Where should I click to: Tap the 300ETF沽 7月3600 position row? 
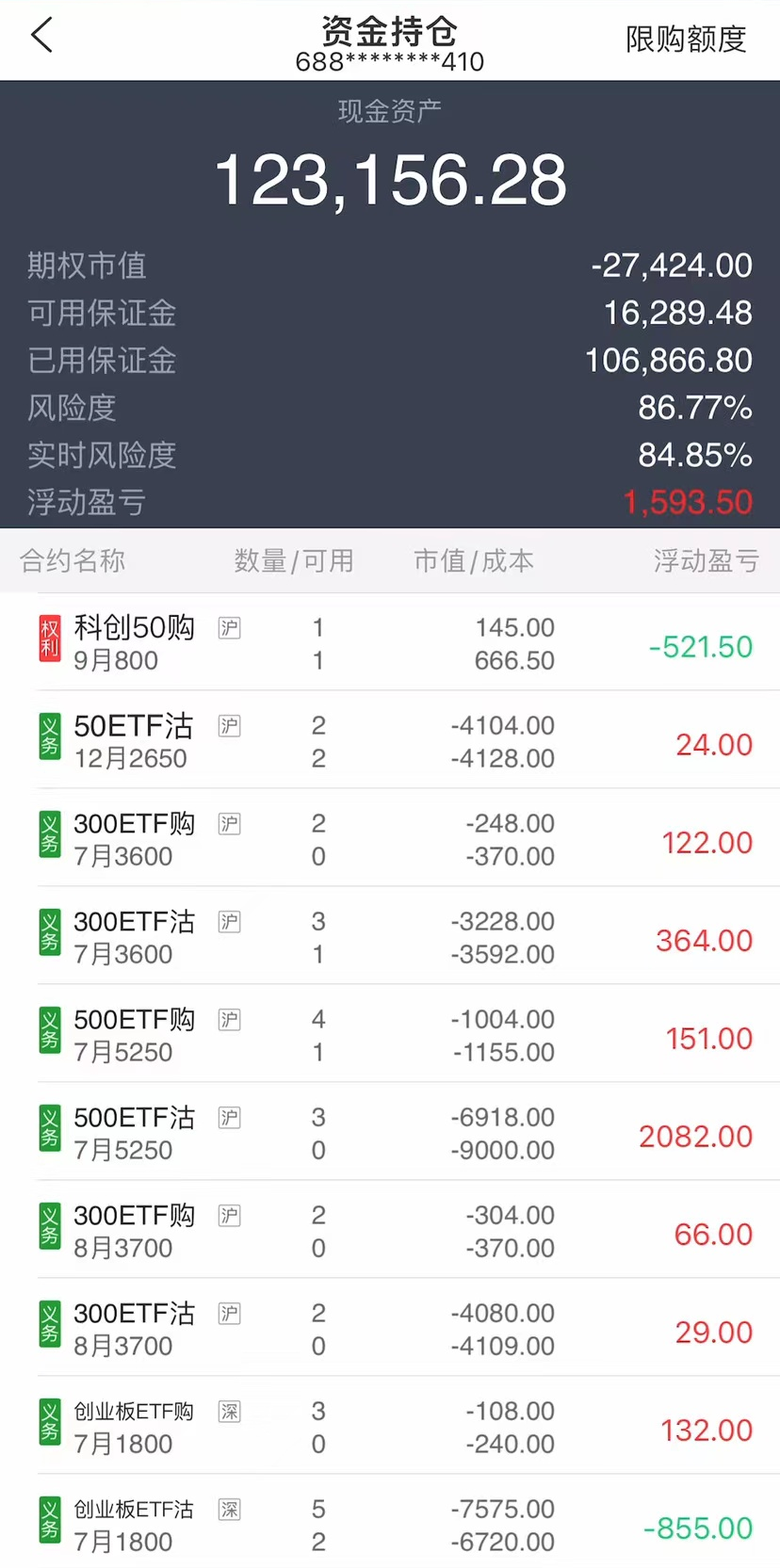tap(390, 937)
